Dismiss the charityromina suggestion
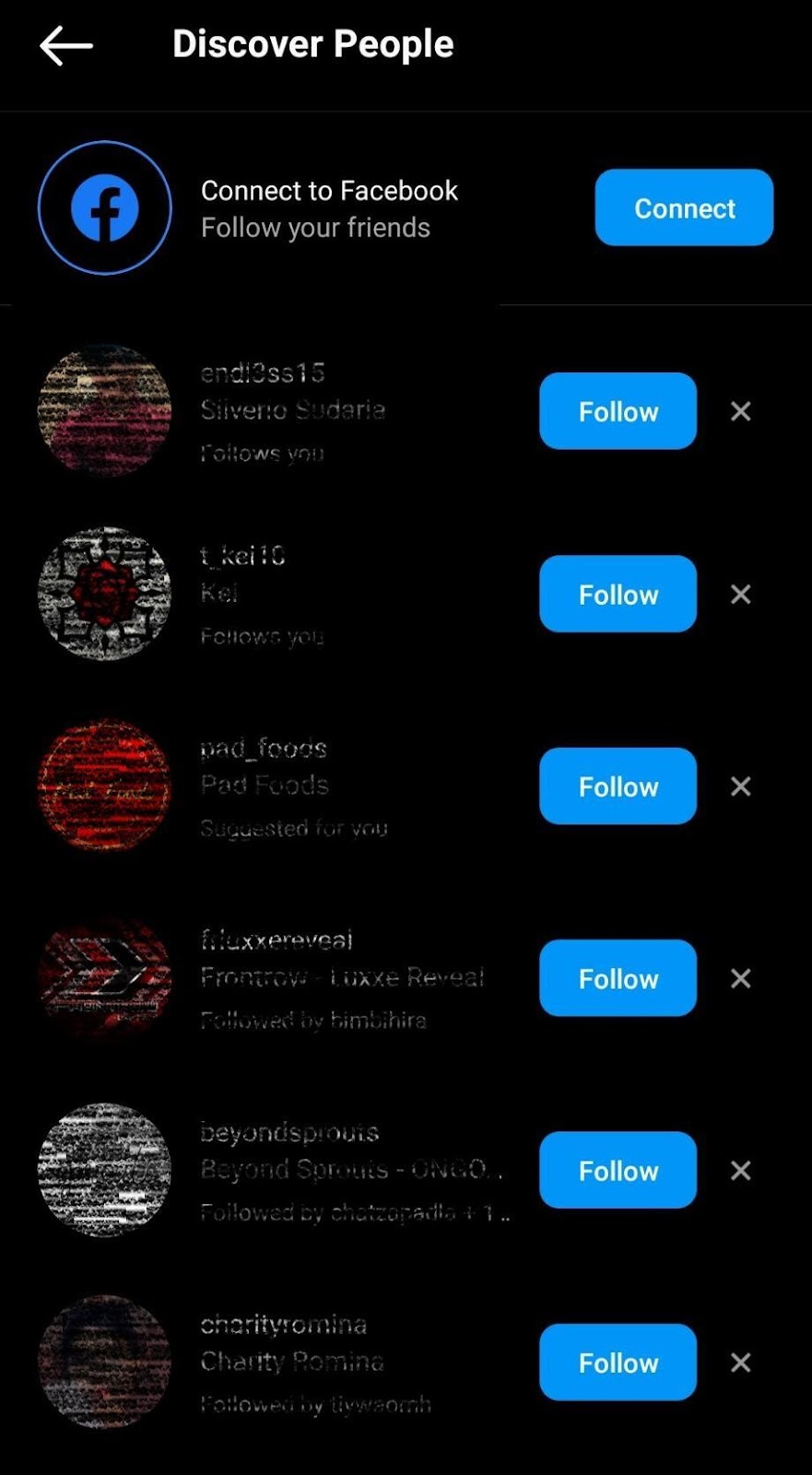 coord(740,1363)
